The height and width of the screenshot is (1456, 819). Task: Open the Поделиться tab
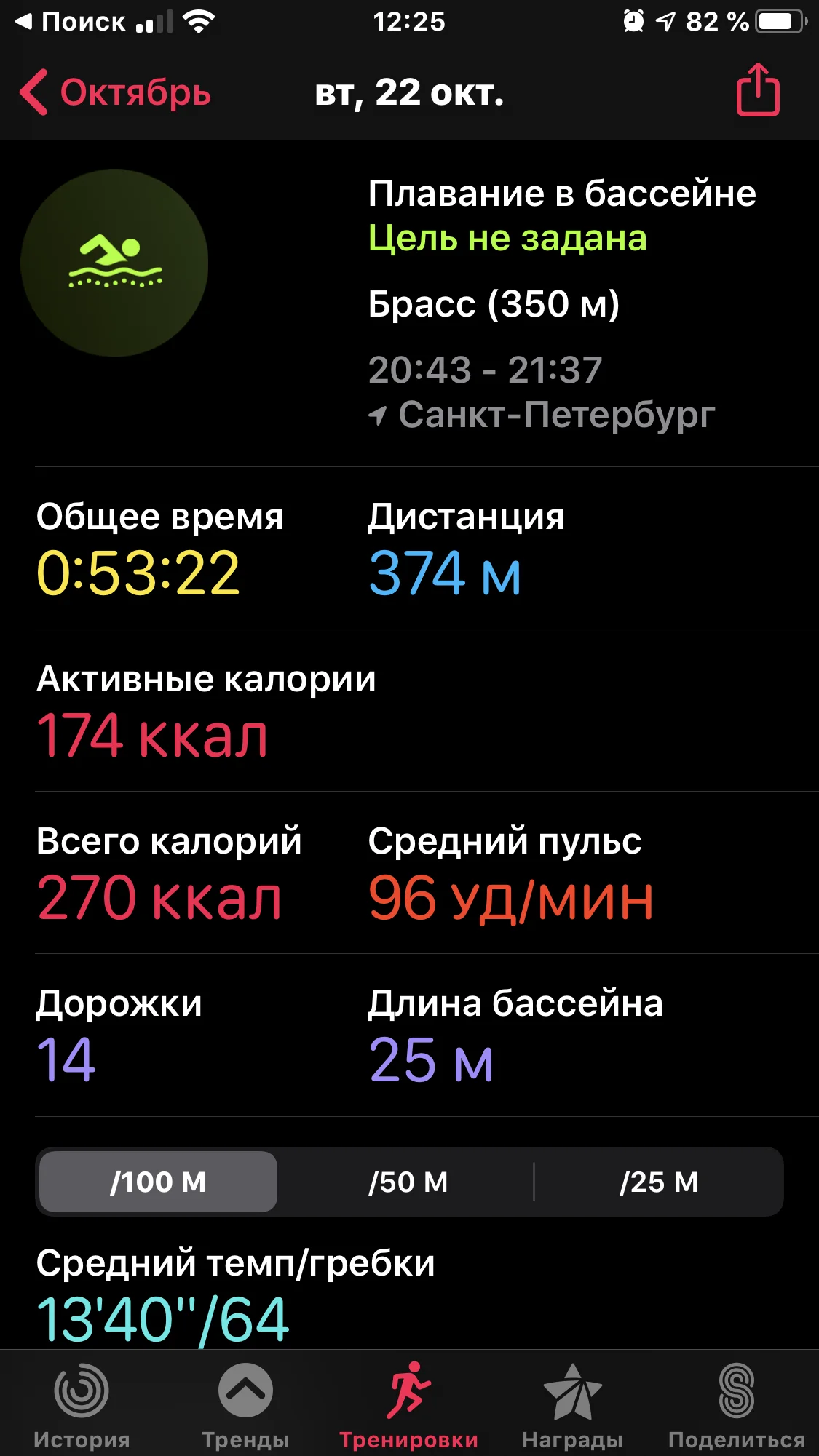(736, 1405)
